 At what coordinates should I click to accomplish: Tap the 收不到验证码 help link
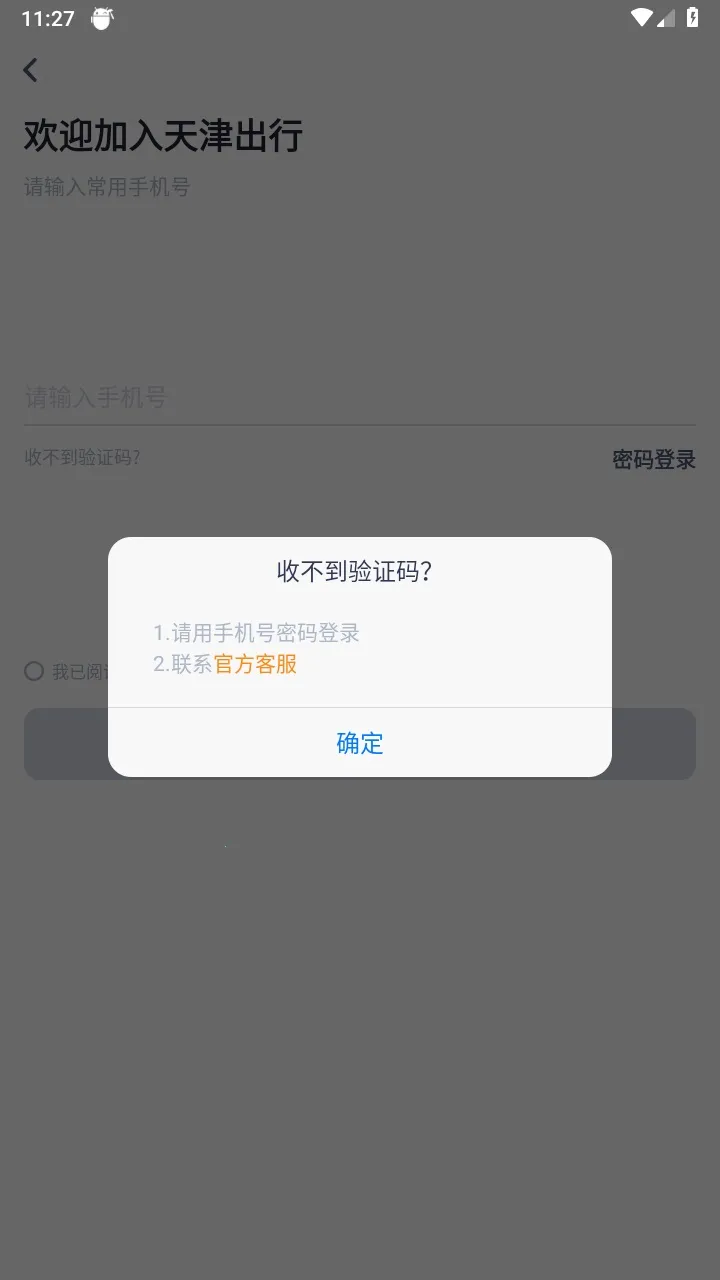(82, 459)
